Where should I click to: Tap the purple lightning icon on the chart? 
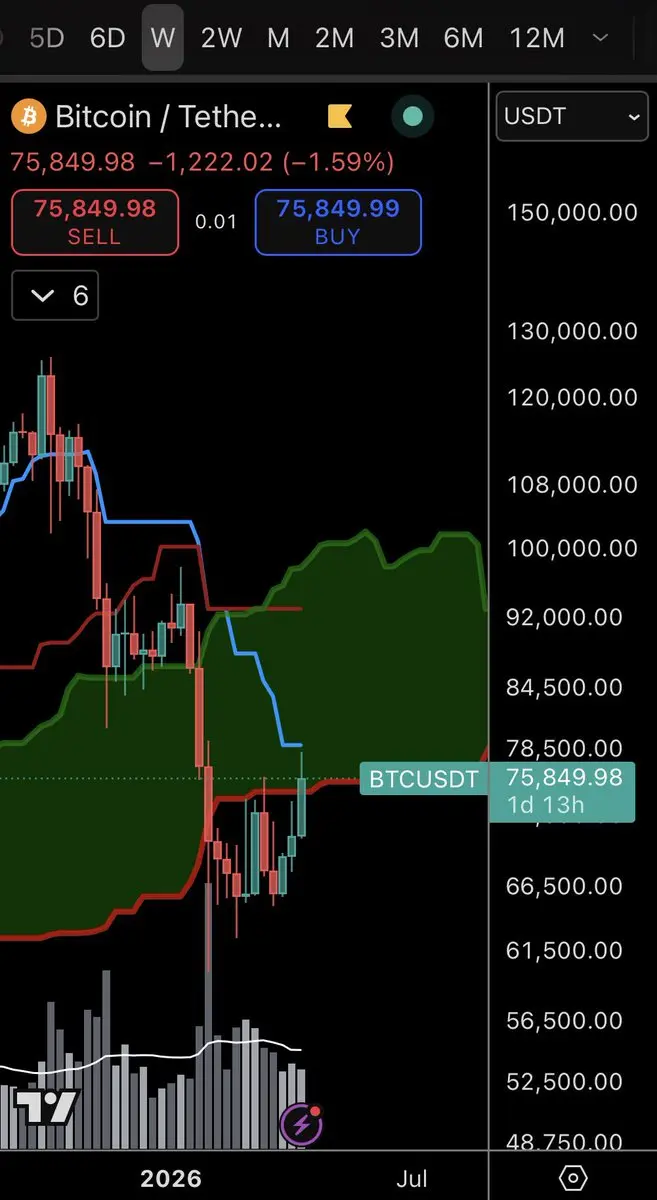(x=302, y=1126)
